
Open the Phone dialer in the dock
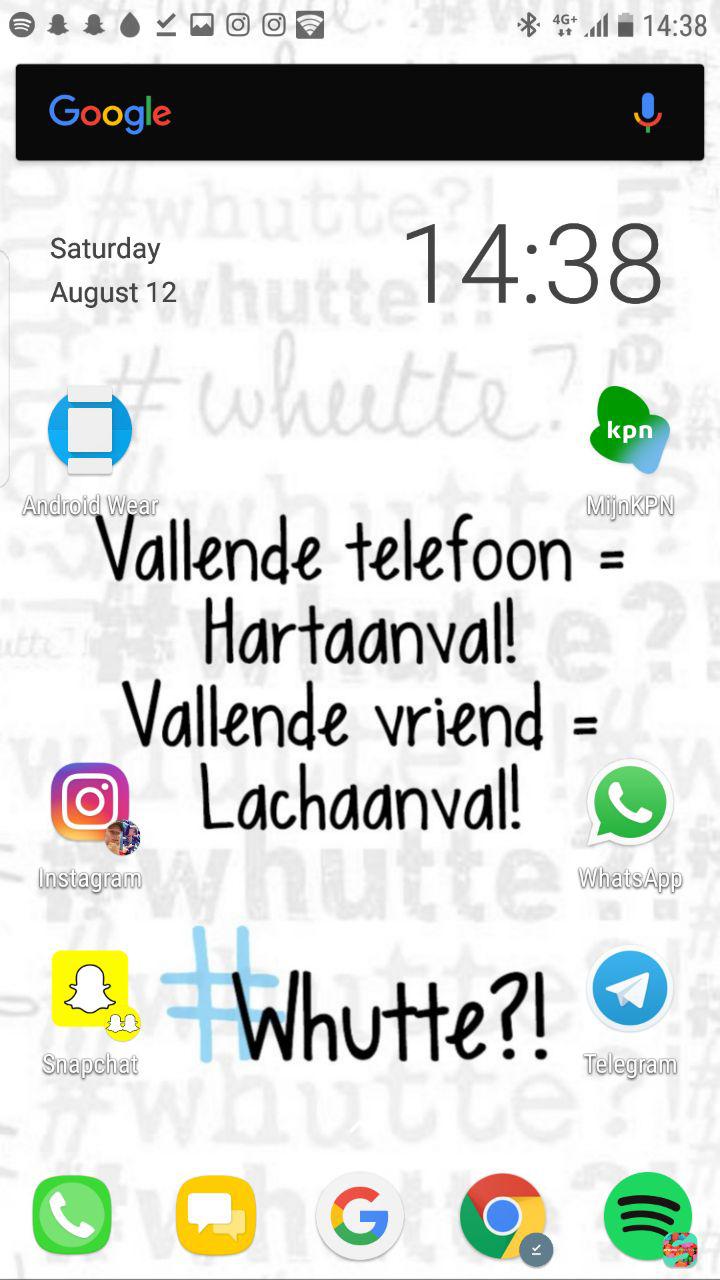(72, 1215)
